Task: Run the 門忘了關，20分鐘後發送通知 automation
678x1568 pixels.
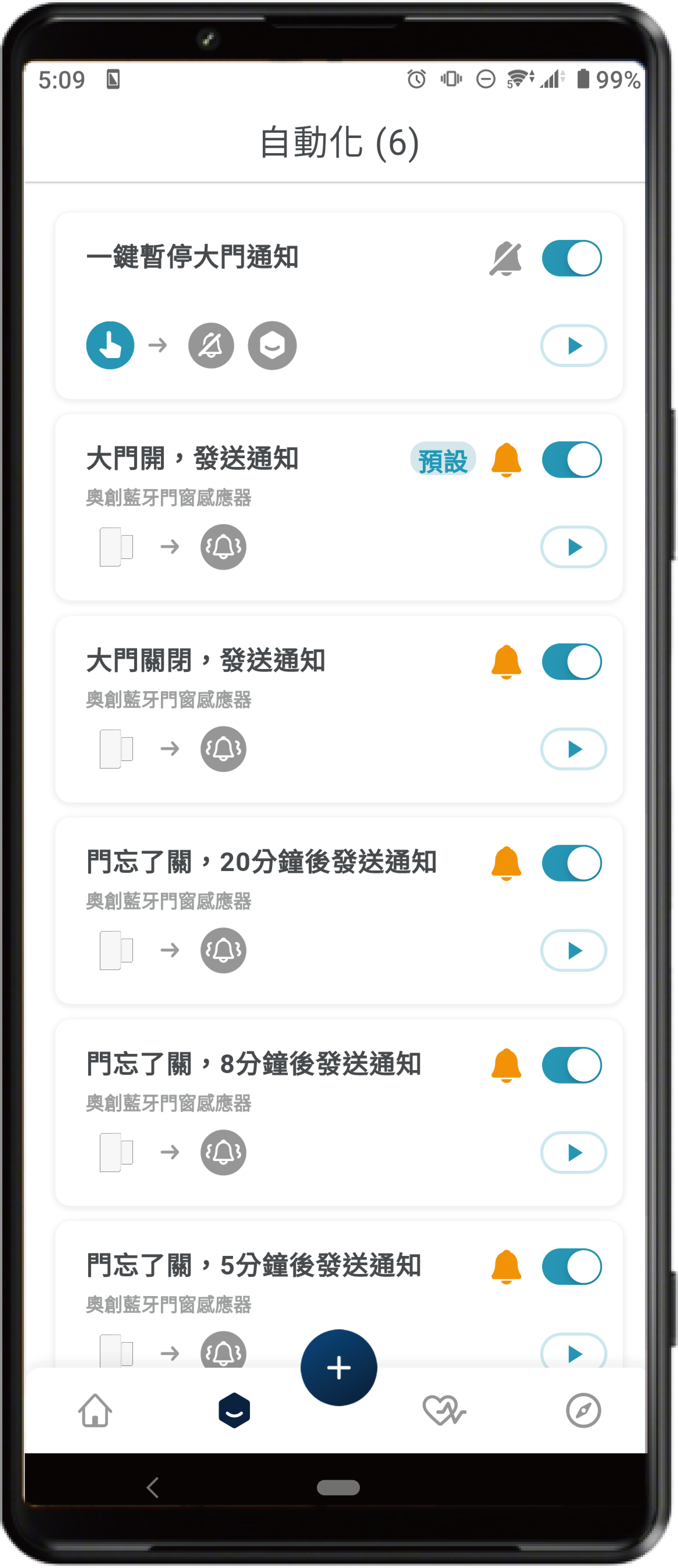Action: 573,951
